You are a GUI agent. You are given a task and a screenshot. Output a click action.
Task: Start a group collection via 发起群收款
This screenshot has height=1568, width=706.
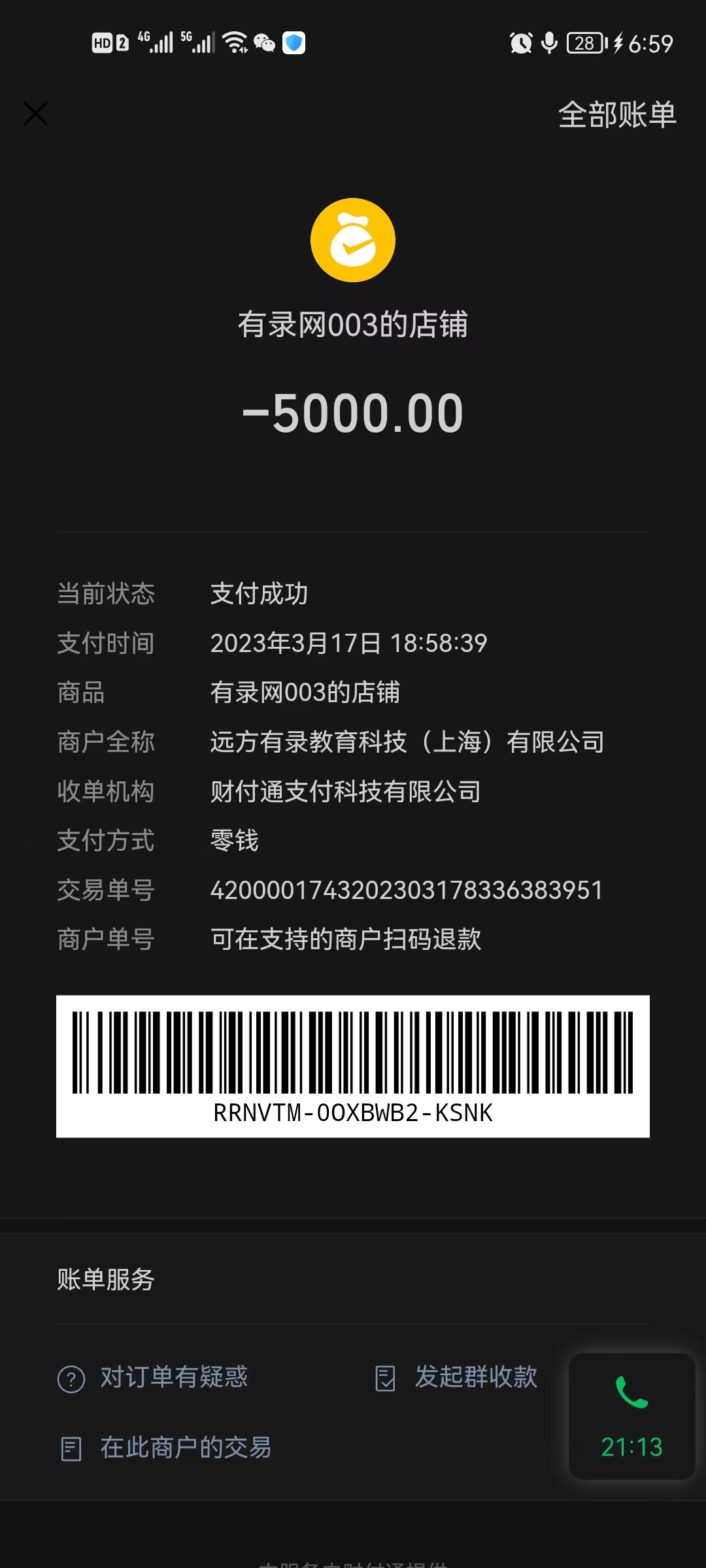475,1377
